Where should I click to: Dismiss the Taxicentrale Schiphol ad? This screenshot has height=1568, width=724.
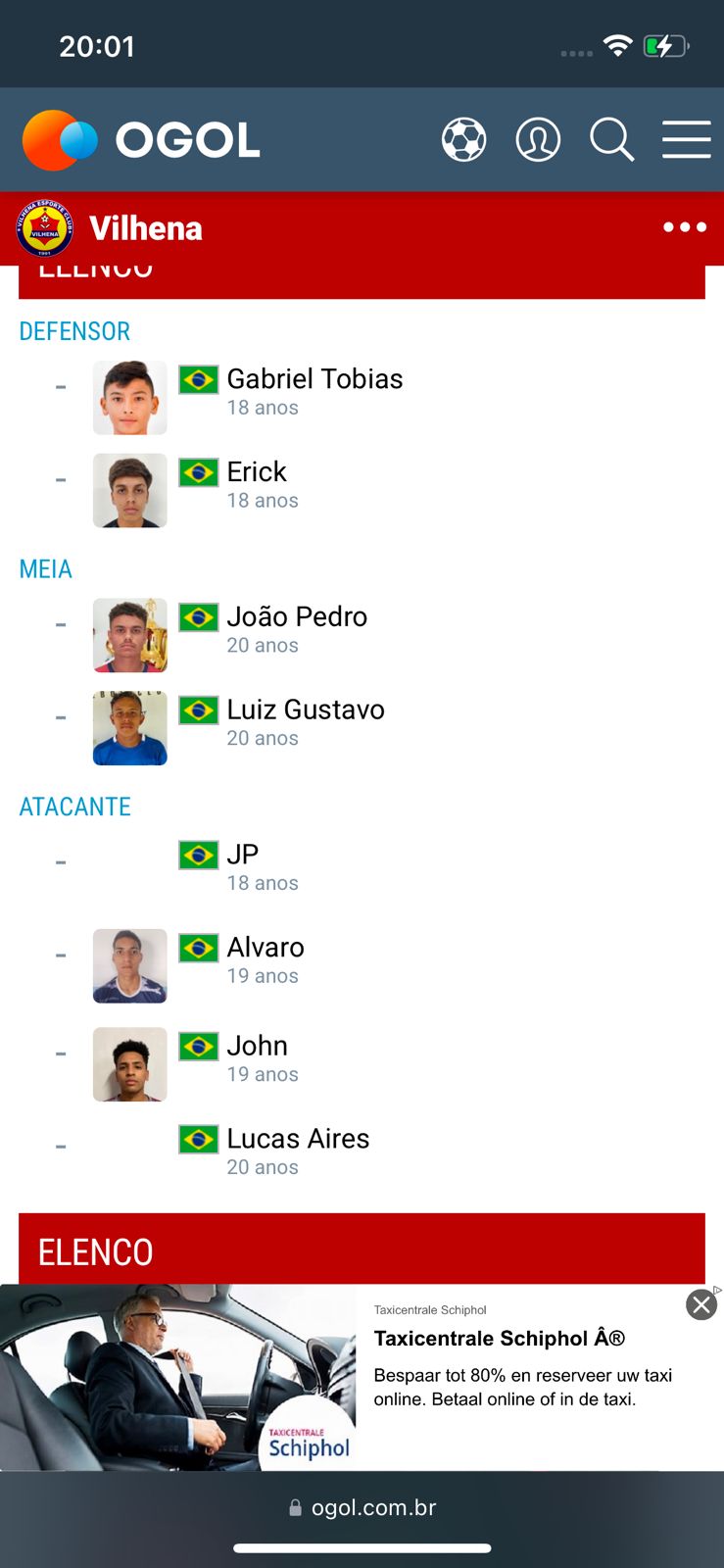click(x=701, y=1304)
